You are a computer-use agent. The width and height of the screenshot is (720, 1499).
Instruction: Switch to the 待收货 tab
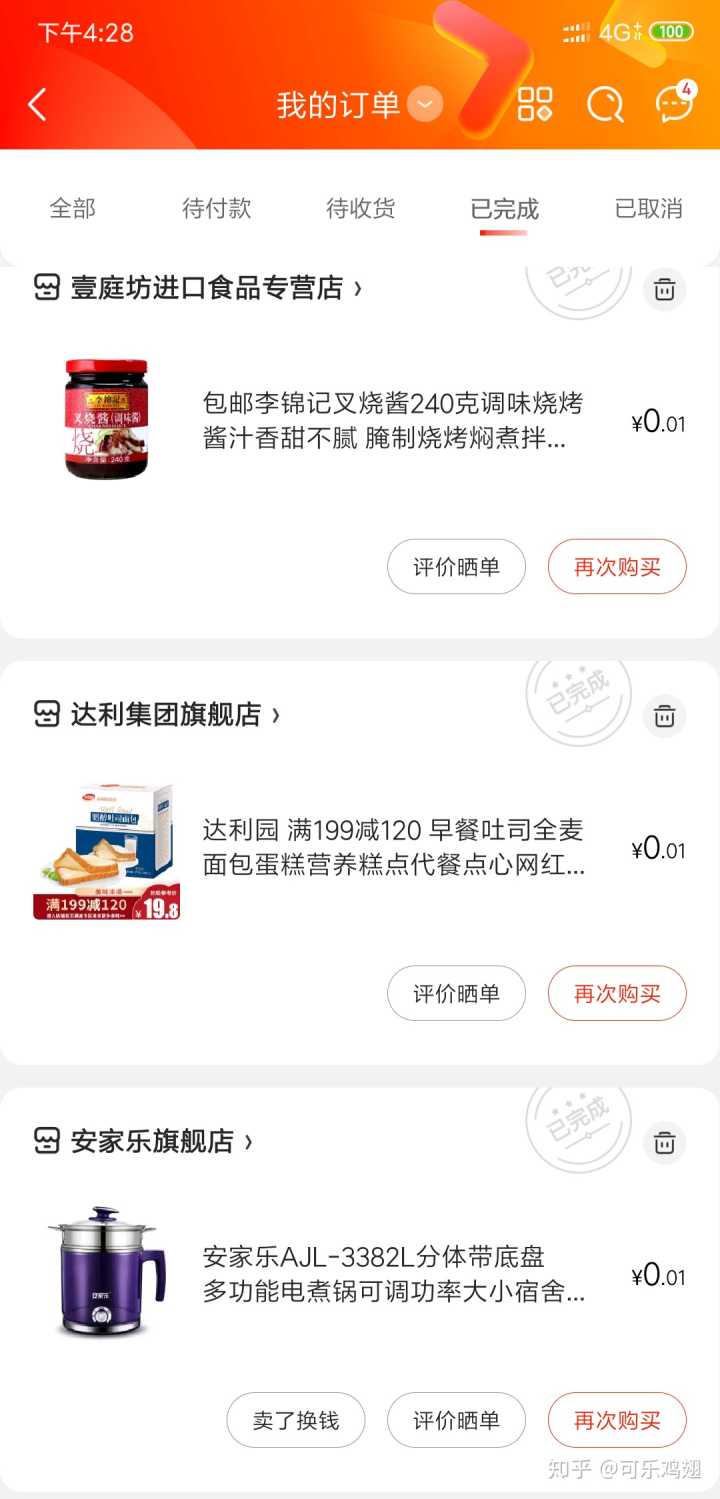[361, 209]
